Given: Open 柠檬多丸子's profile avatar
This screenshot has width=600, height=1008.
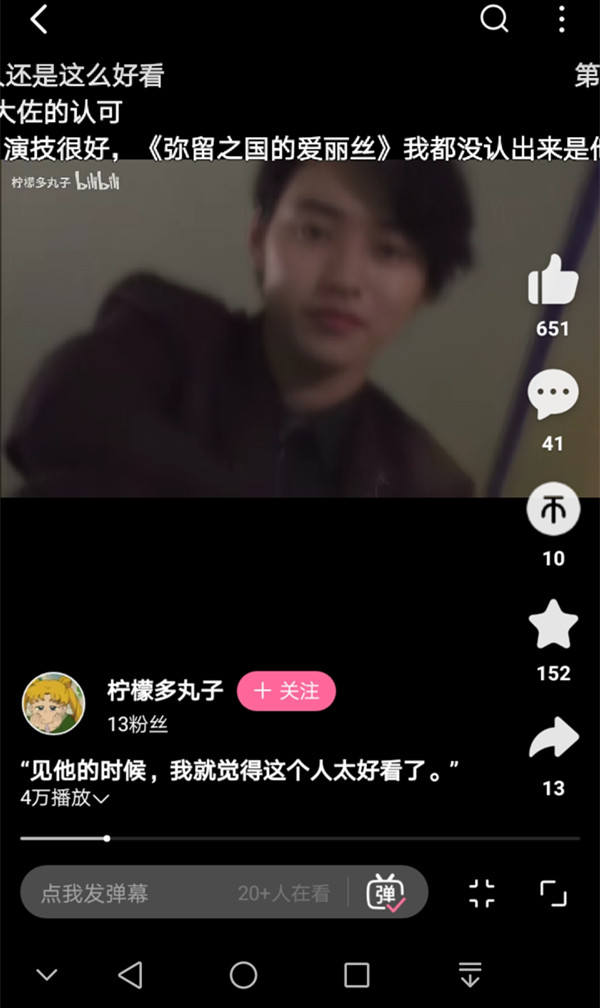Looking at the screenshot, I should pyautogui.click(x=53, y=703).
